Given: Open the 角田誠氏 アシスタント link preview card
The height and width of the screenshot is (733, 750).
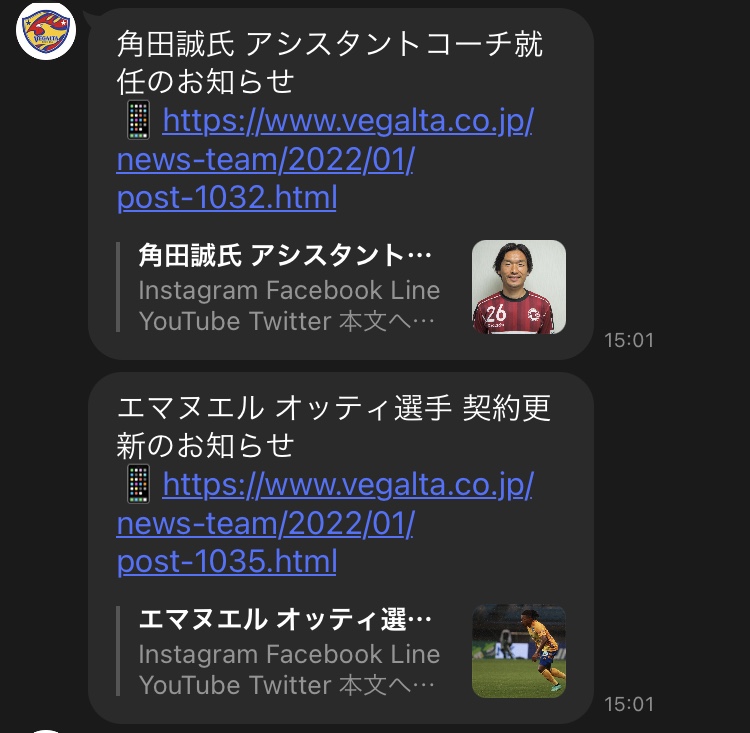Looking at the screenshot, I should coord(340,288).
